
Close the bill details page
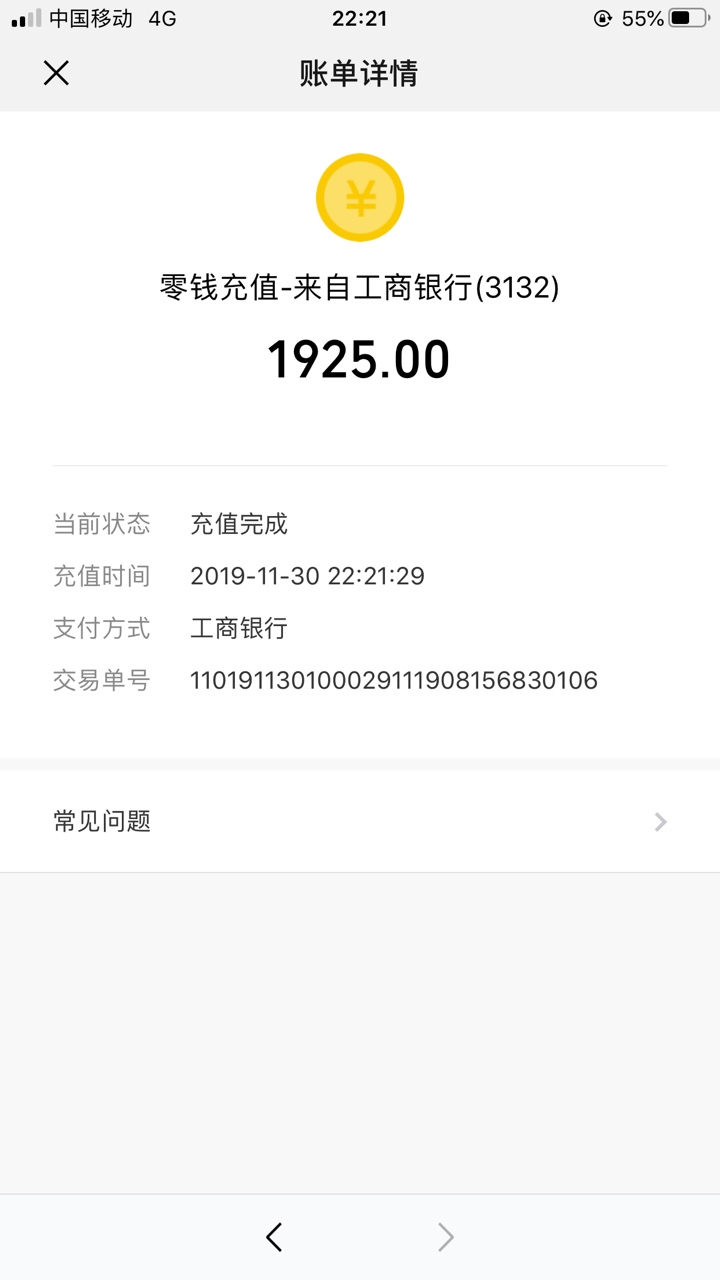pyautogui.click(x=56, y=73)
